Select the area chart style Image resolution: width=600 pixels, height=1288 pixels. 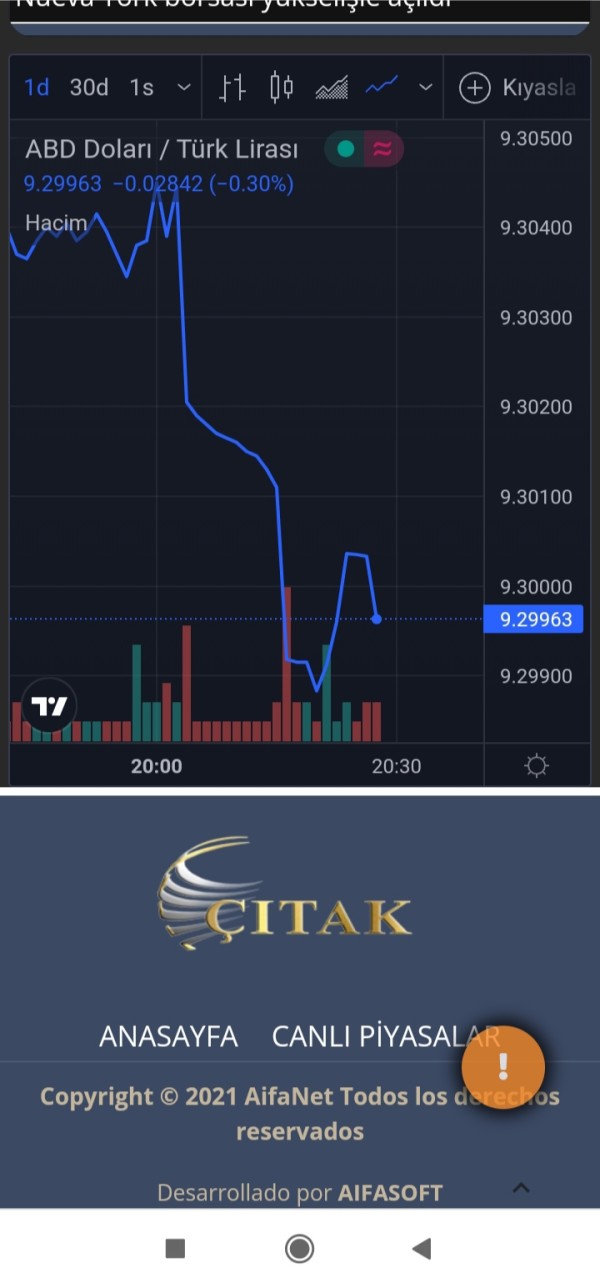[332, 88]
